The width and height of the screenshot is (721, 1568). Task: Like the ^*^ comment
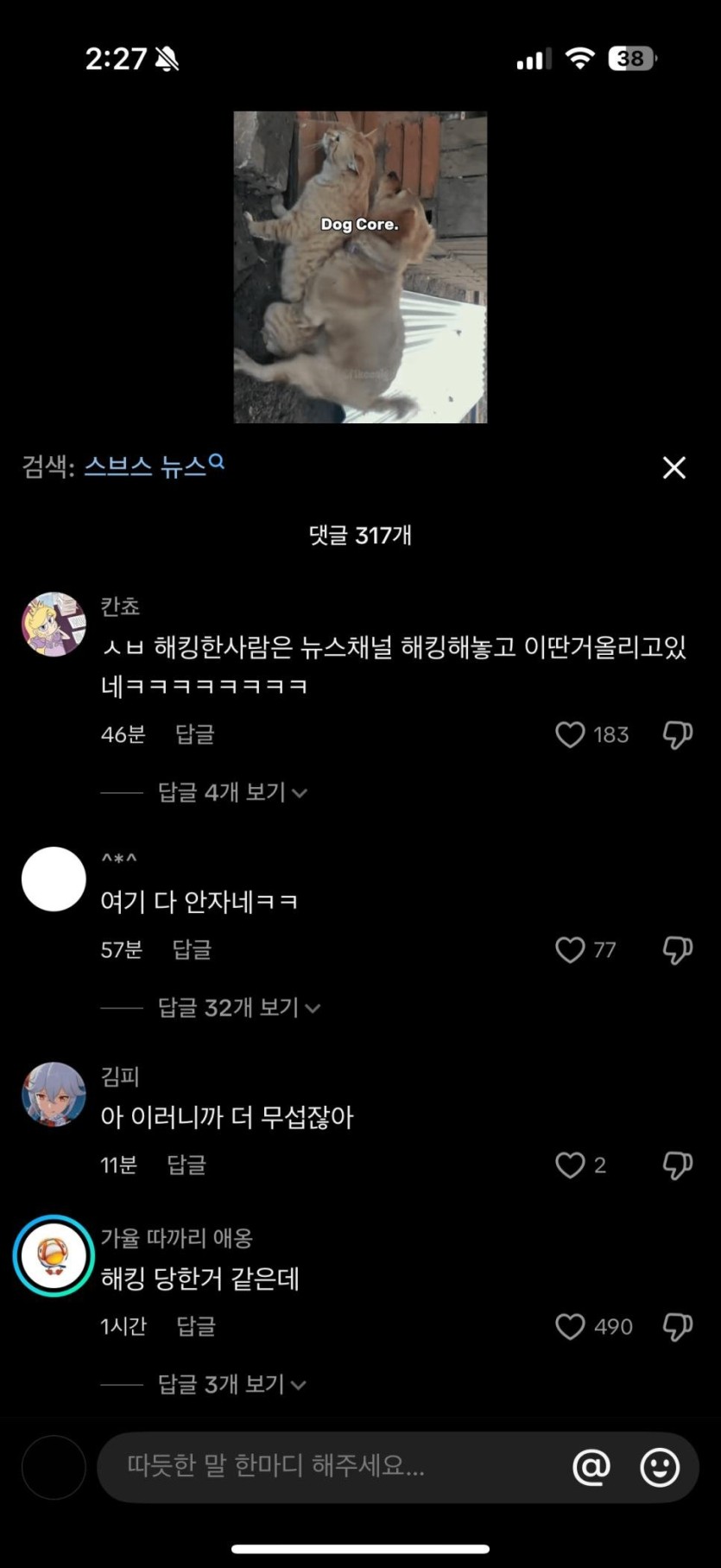[570, 949]
